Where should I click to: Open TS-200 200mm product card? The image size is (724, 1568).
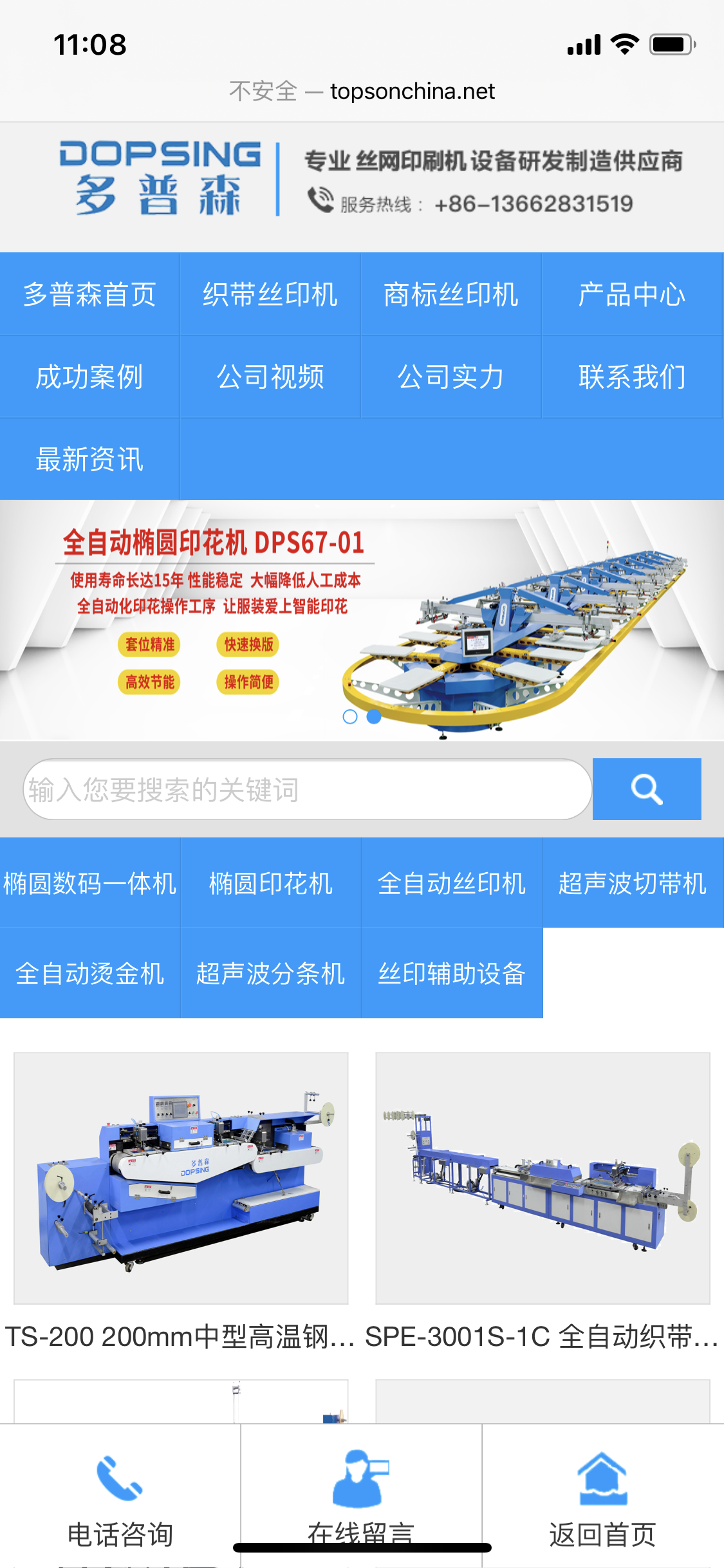[181, 1178]
